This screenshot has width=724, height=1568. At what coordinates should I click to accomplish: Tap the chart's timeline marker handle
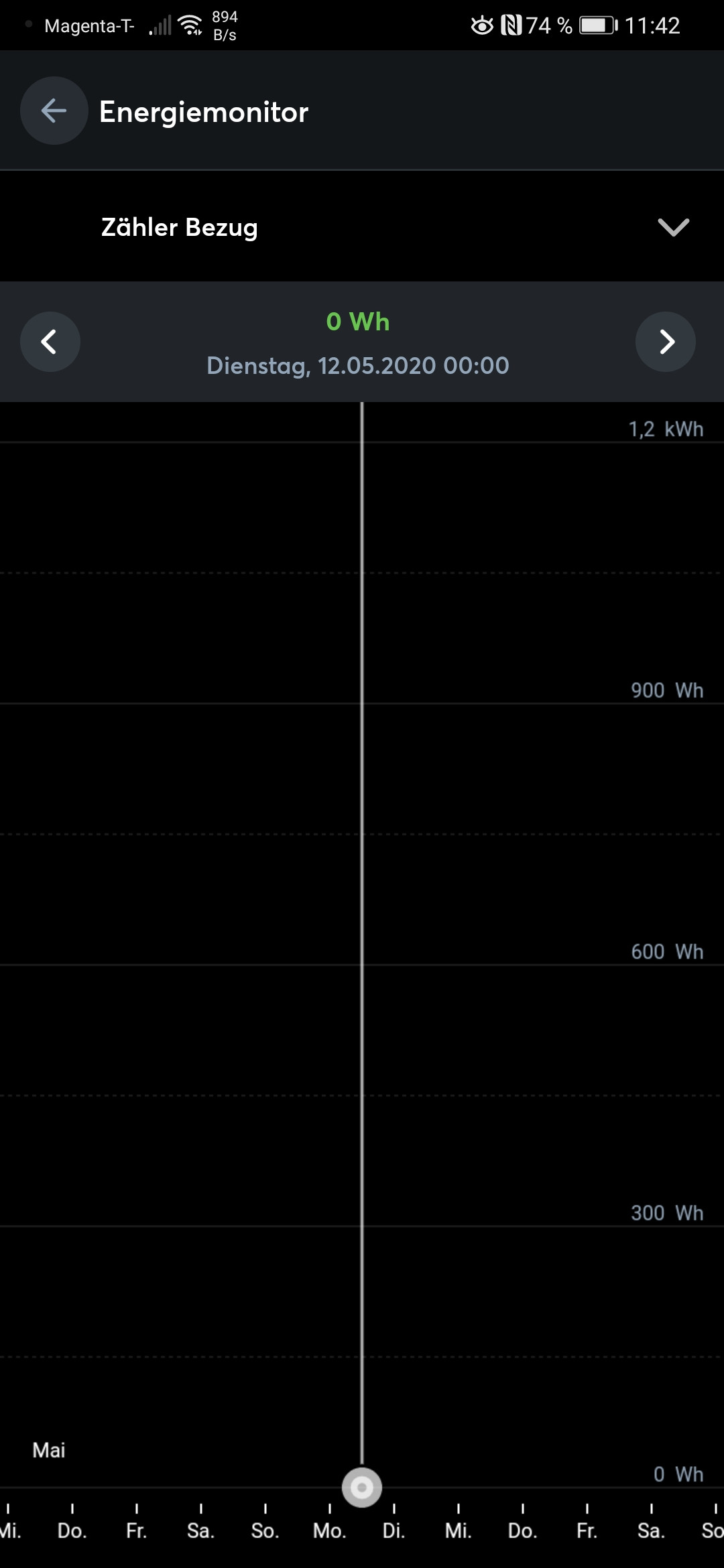(x=362, y=1488)
